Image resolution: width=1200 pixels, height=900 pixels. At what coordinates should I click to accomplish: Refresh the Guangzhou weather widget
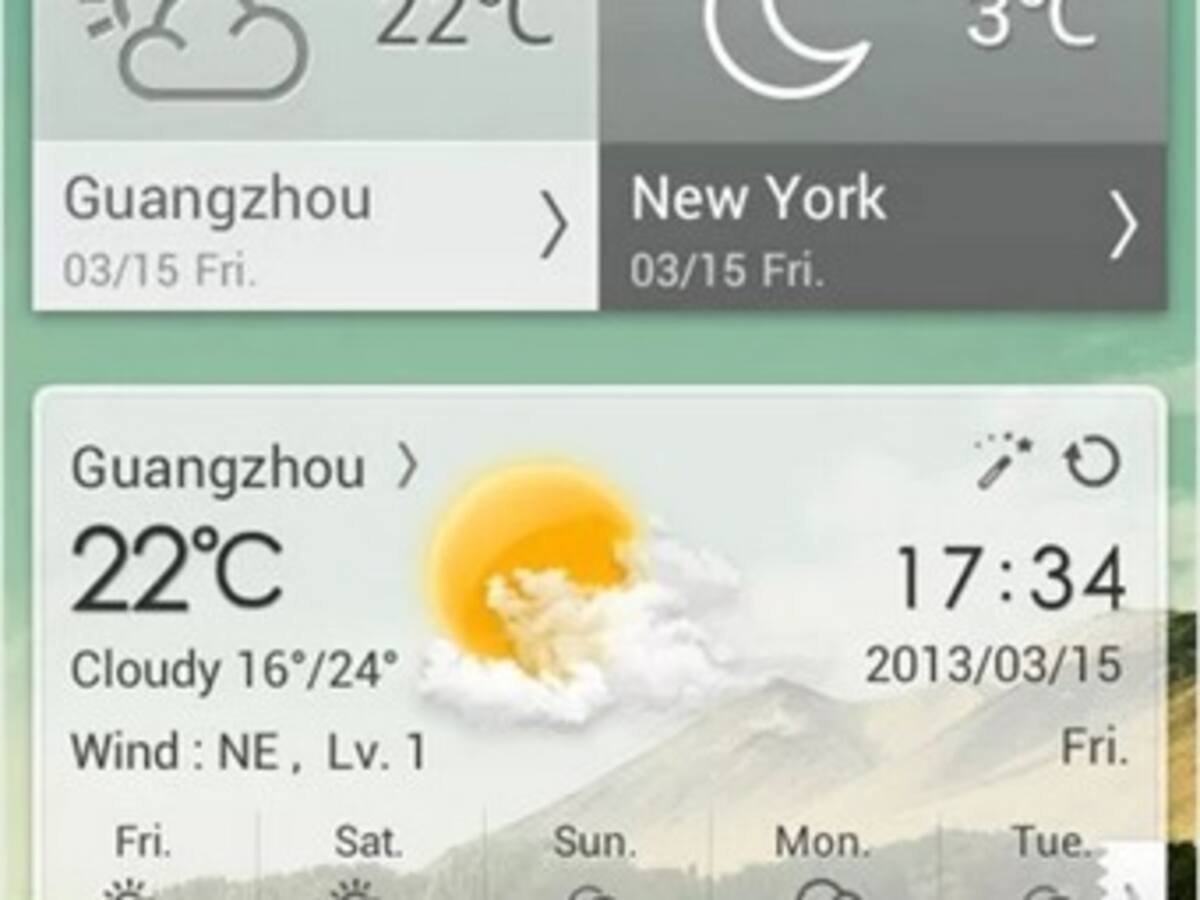(1092, 465)
